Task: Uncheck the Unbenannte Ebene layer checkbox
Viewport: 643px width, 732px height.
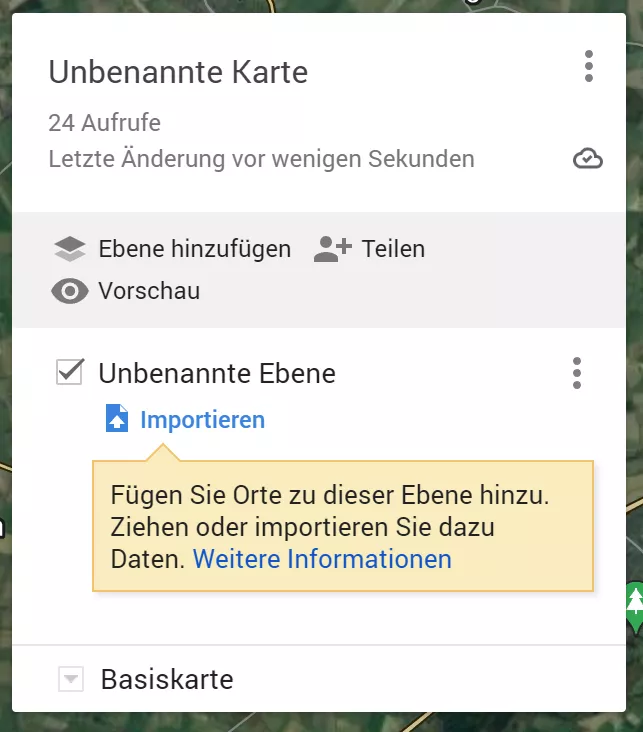Action: point(70,373)
